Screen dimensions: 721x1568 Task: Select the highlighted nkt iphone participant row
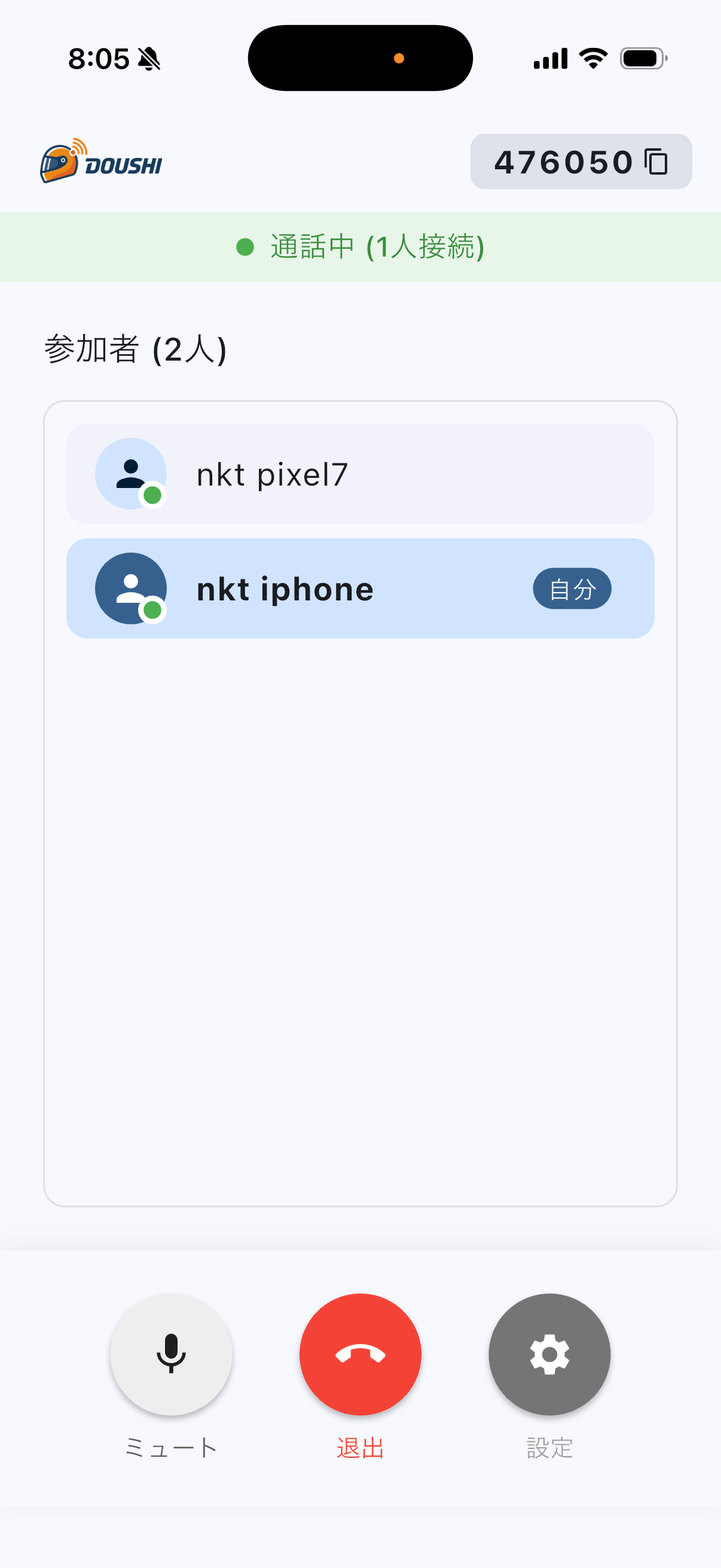pyautogui.click(x=360, y=588)
